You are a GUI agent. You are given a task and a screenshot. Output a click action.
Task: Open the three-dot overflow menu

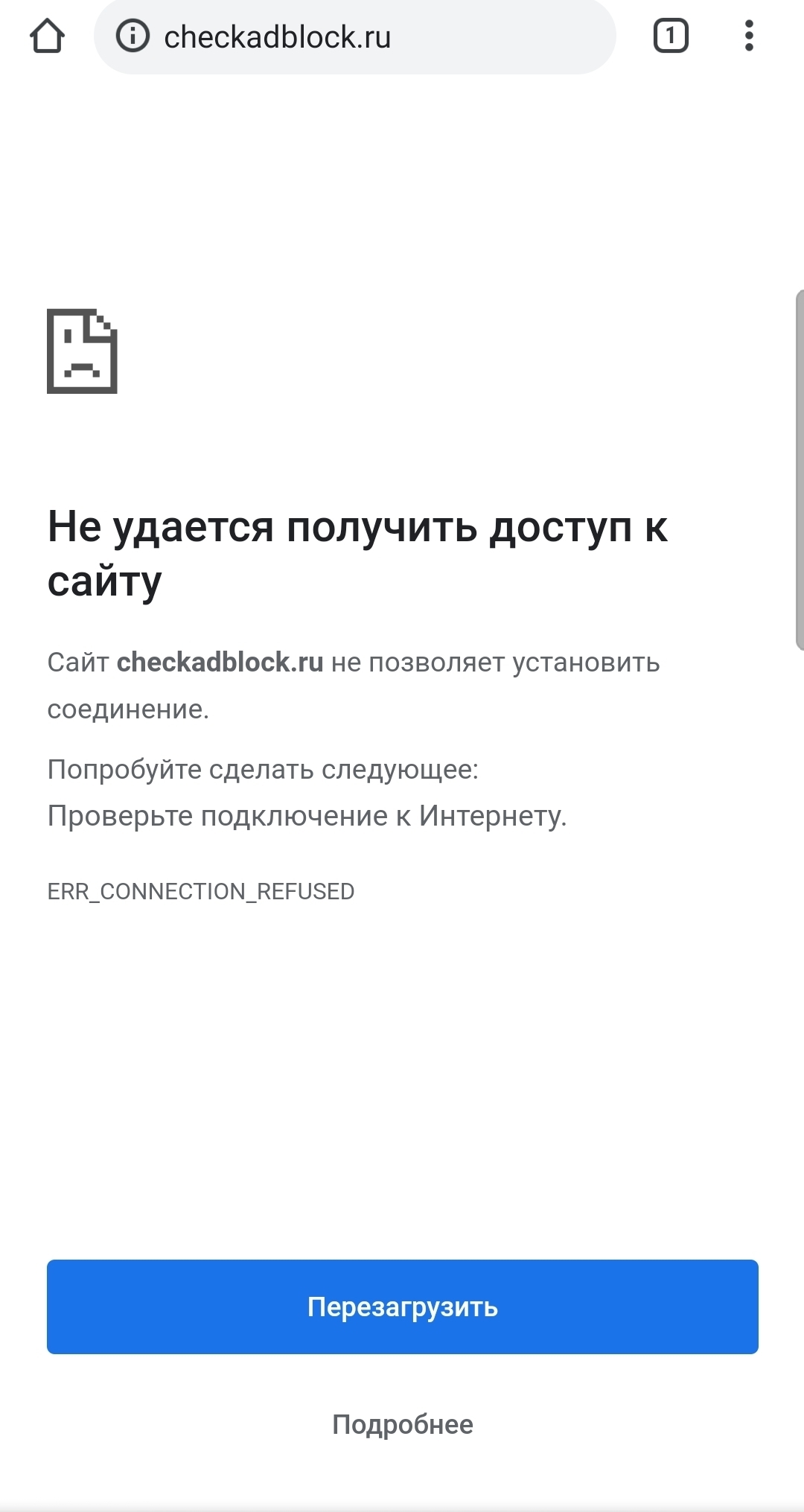coord(749,36)
